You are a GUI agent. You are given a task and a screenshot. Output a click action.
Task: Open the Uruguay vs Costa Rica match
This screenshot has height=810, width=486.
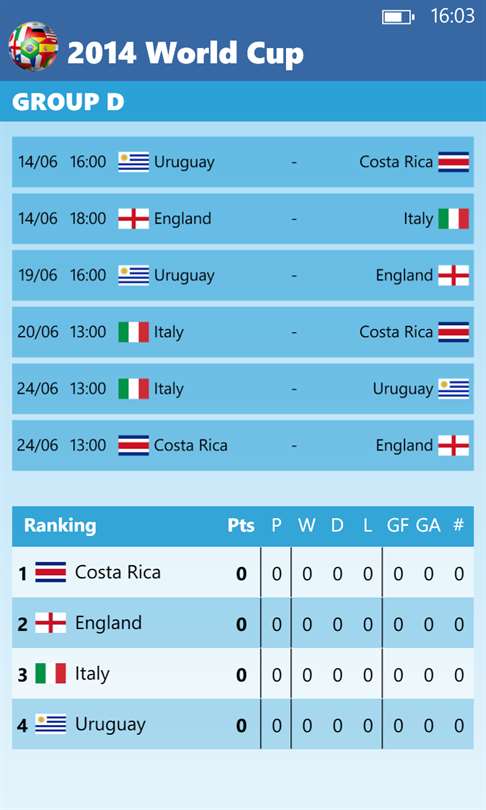[x=243, y=162]
